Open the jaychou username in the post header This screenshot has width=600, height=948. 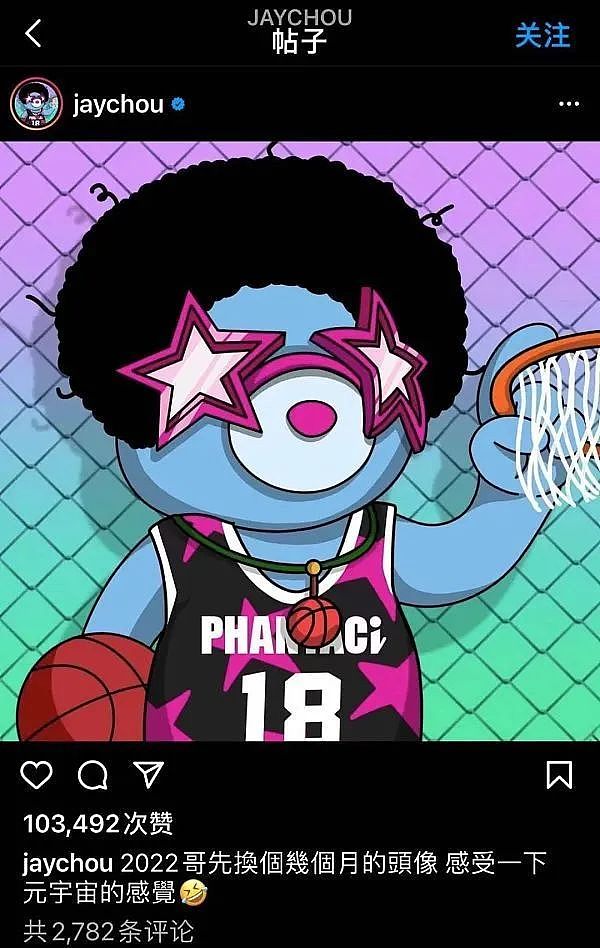[117, 104]
